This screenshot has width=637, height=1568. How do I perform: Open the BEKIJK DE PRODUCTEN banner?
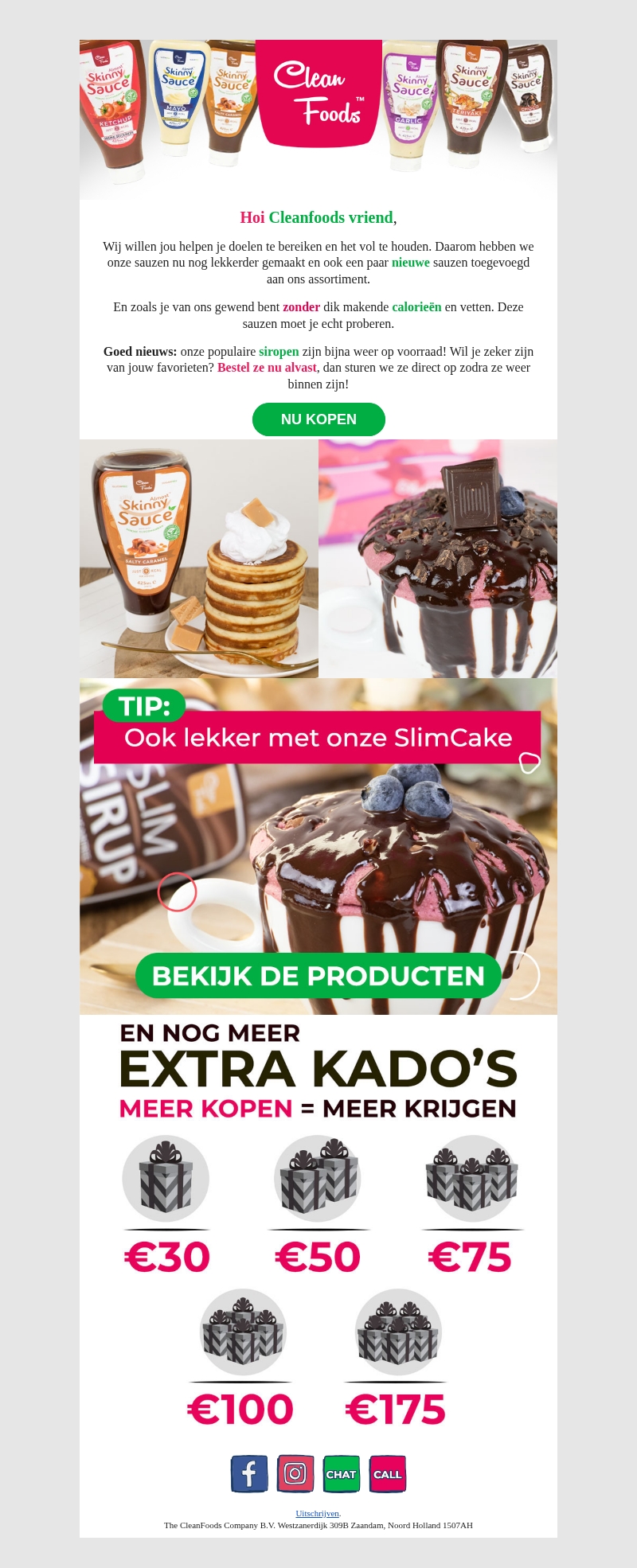[318, 975]
